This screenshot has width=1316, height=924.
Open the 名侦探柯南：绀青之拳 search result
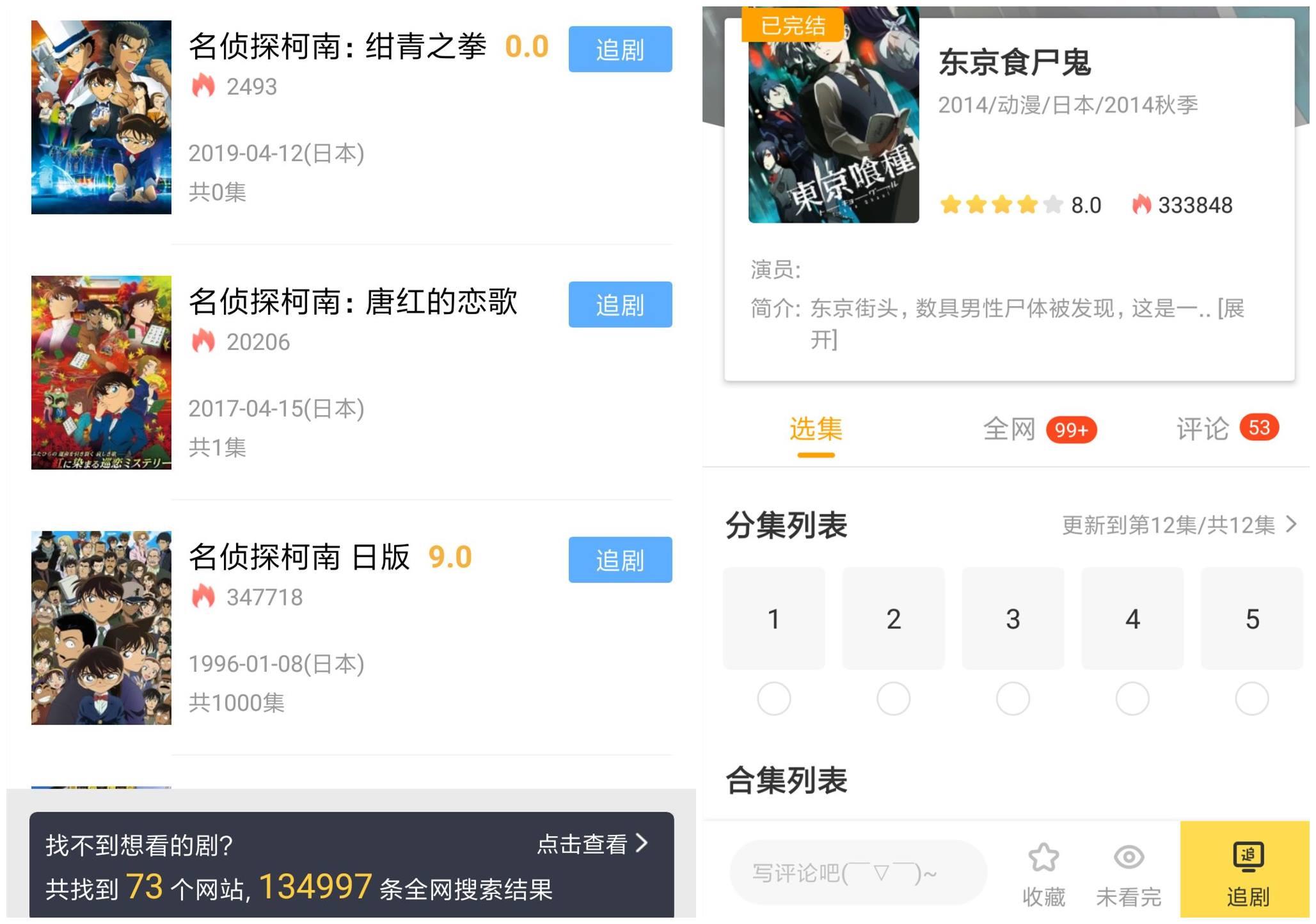click(337, 47)
